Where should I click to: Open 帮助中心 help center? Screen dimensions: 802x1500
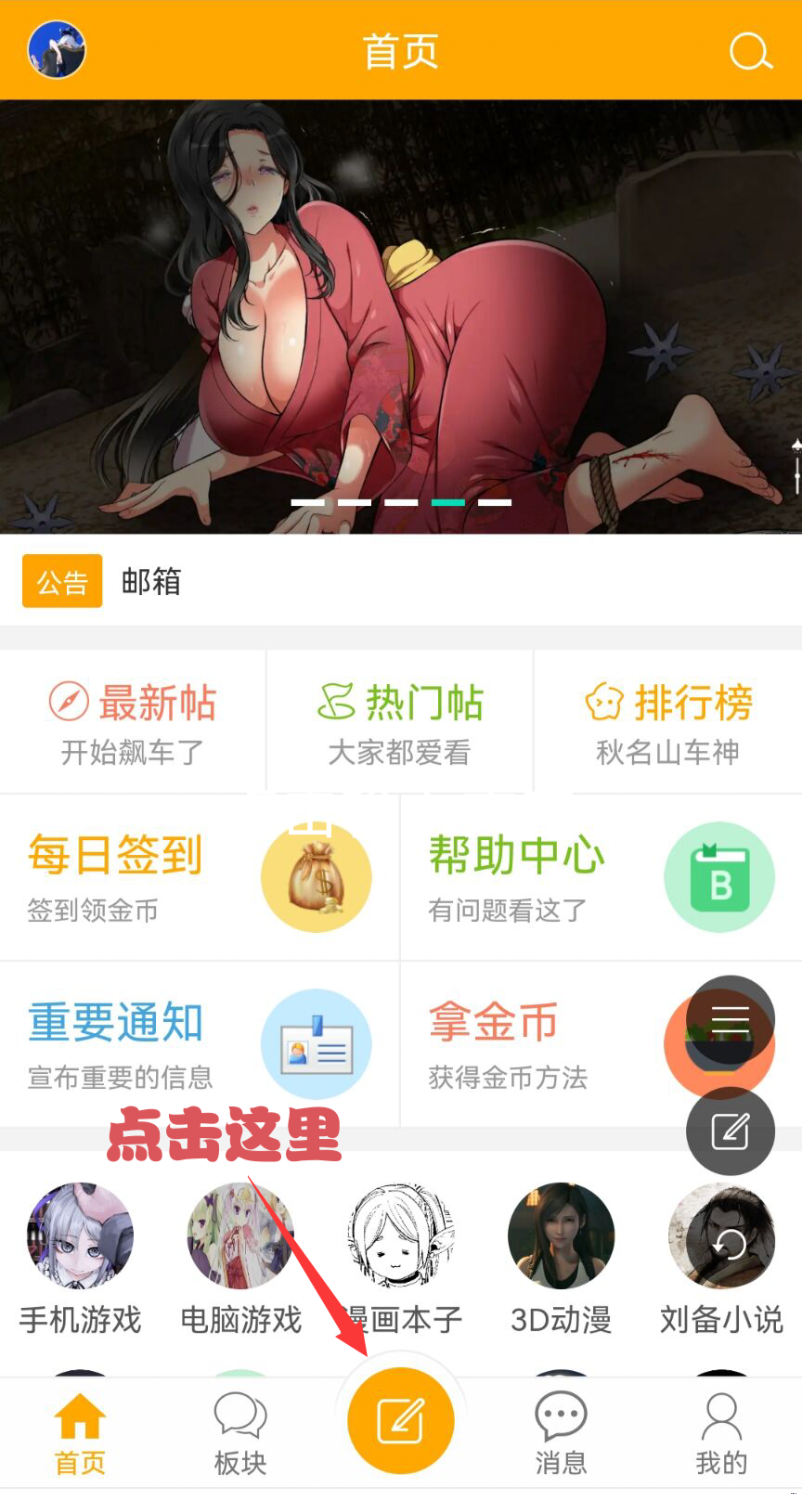coord(600,877)
